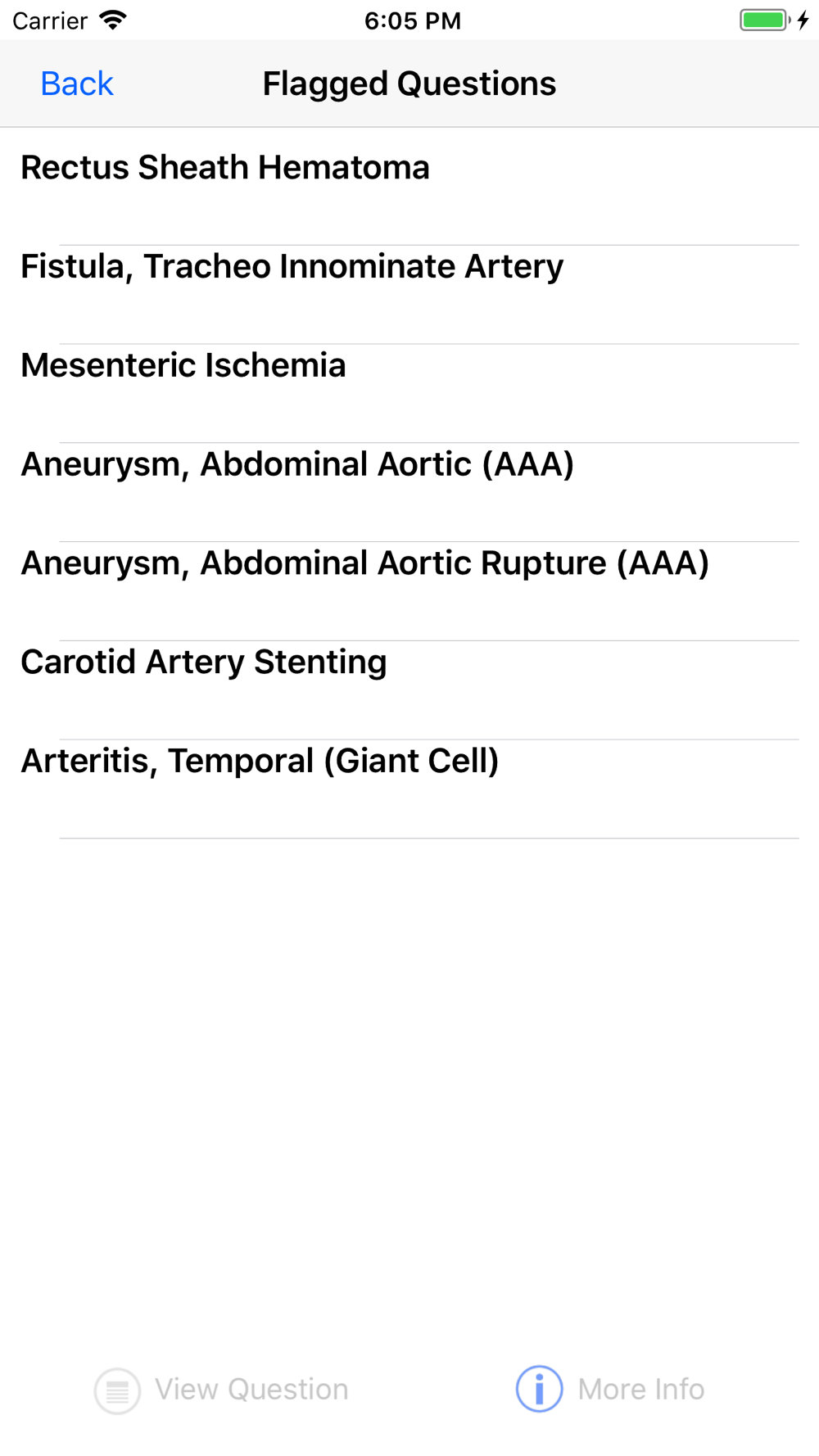Choose Carotid Artery Stenting
The image size is (819, 1456).
pyautogui.click(x=409, y=690)
